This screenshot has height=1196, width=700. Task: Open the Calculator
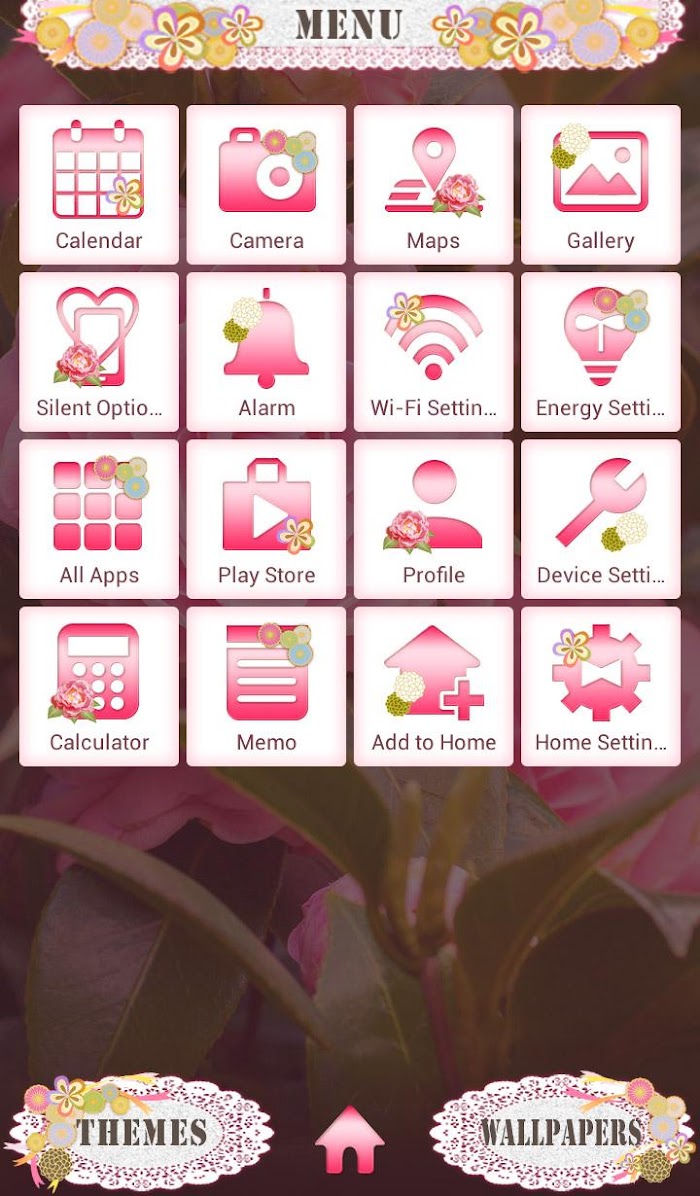click(x=99, y=686)
